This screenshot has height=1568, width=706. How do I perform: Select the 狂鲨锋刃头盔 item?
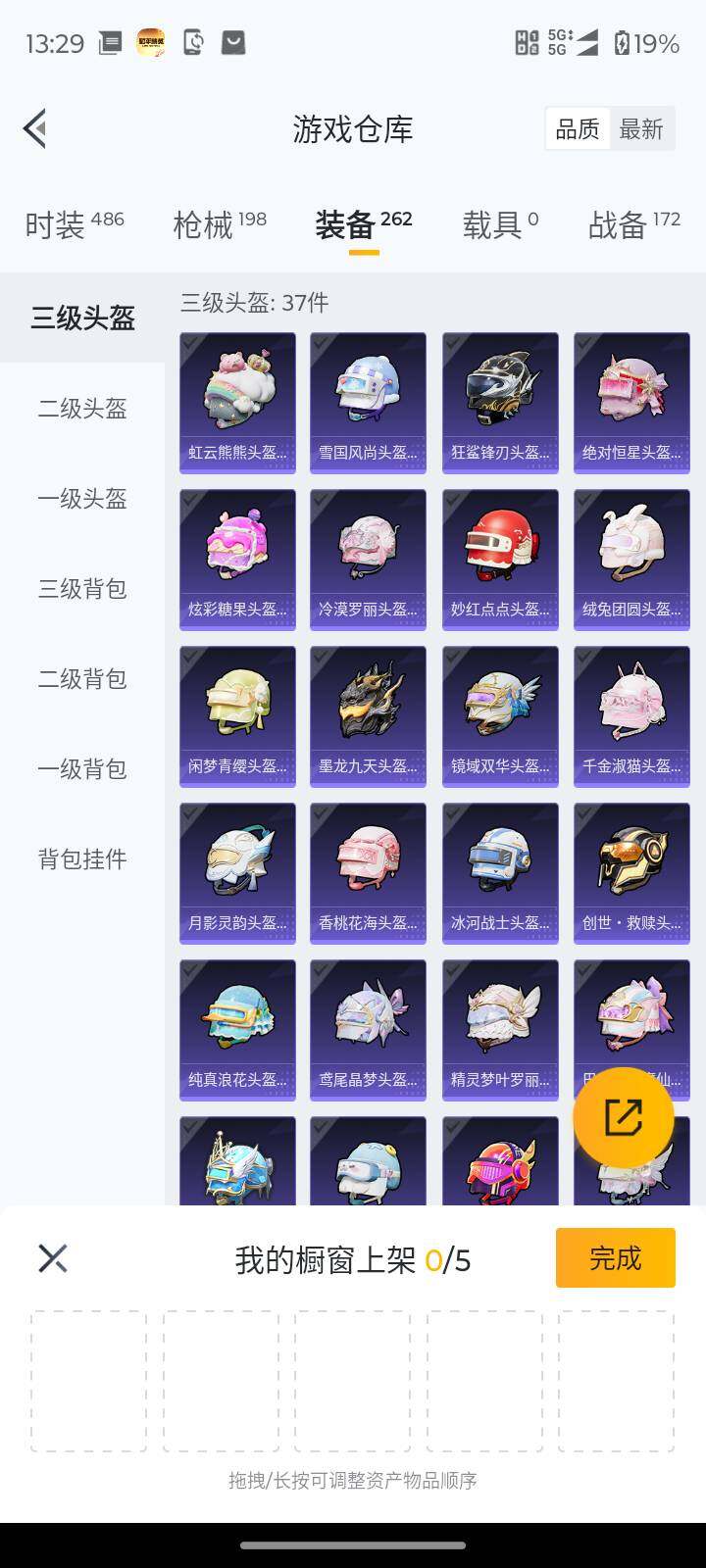pyautogui.click(x=500, y=390)
